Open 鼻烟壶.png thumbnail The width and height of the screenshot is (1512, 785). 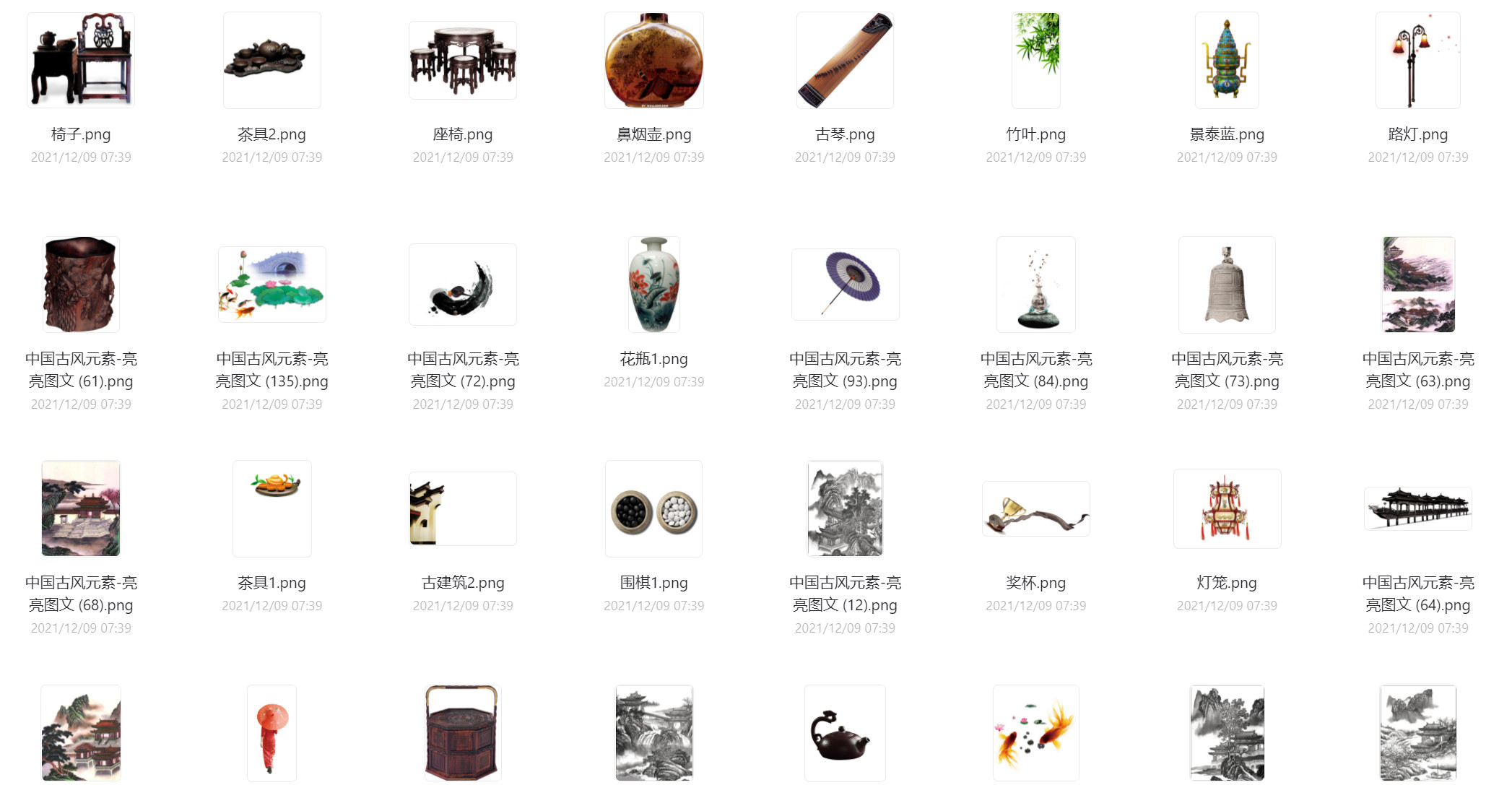[x=653, y=61]
